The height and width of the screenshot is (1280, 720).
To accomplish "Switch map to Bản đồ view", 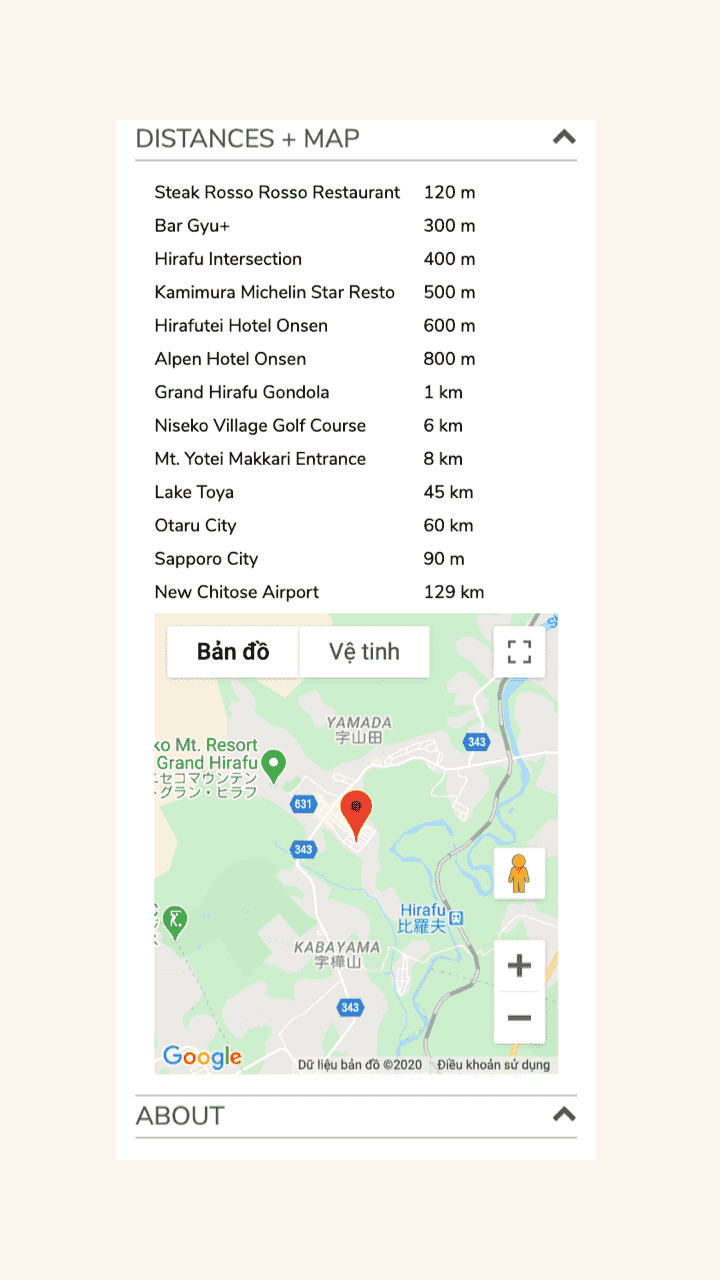I will click(233, 652).
